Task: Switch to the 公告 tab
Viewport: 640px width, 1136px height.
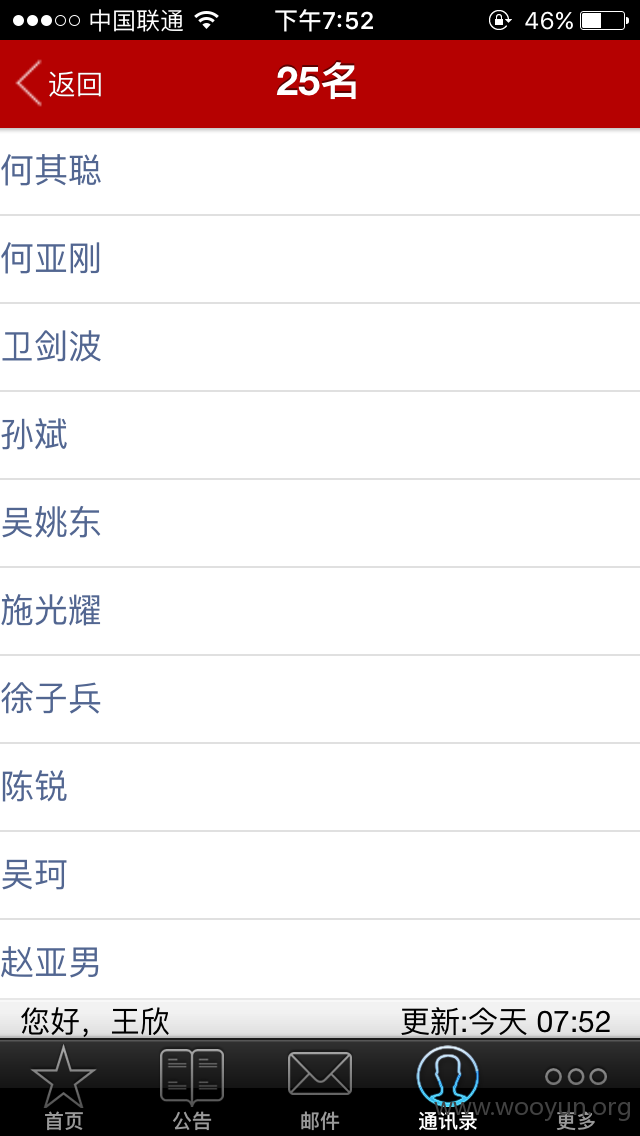Action: pyautogui.click(x=192, y=1088)
